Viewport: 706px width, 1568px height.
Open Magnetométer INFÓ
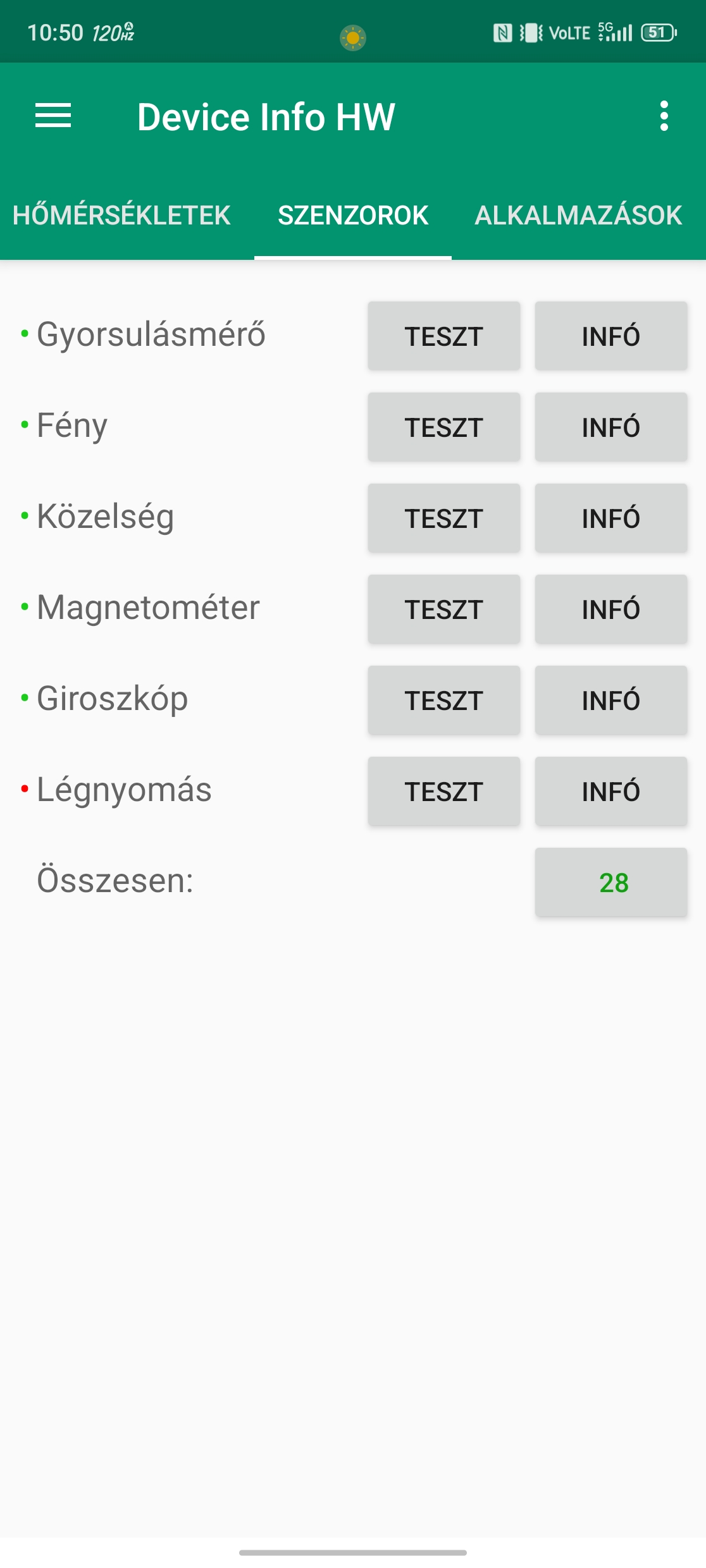(611, 609)
